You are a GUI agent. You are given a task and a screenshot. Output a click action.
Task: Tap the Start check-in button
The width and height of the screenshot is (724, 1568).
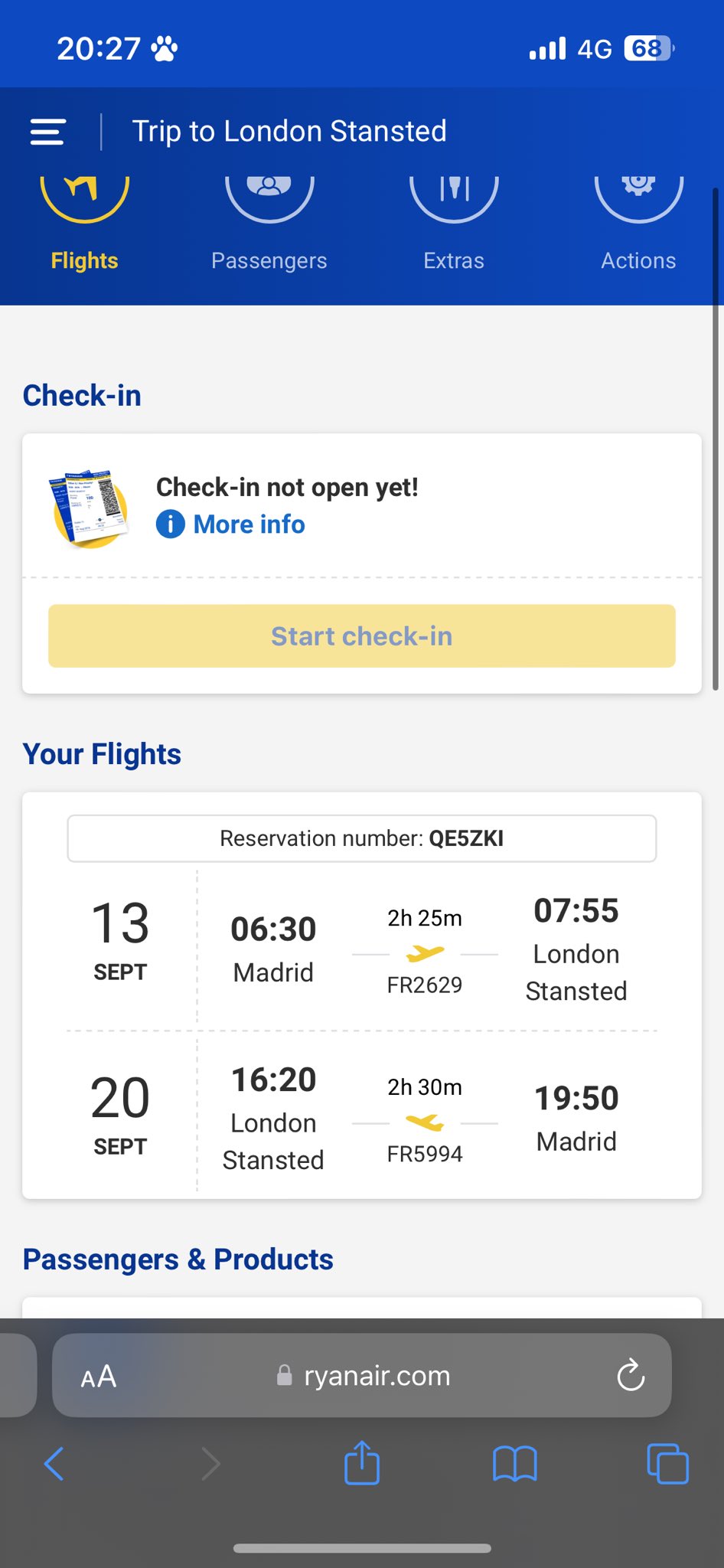[x=362, y=636]
